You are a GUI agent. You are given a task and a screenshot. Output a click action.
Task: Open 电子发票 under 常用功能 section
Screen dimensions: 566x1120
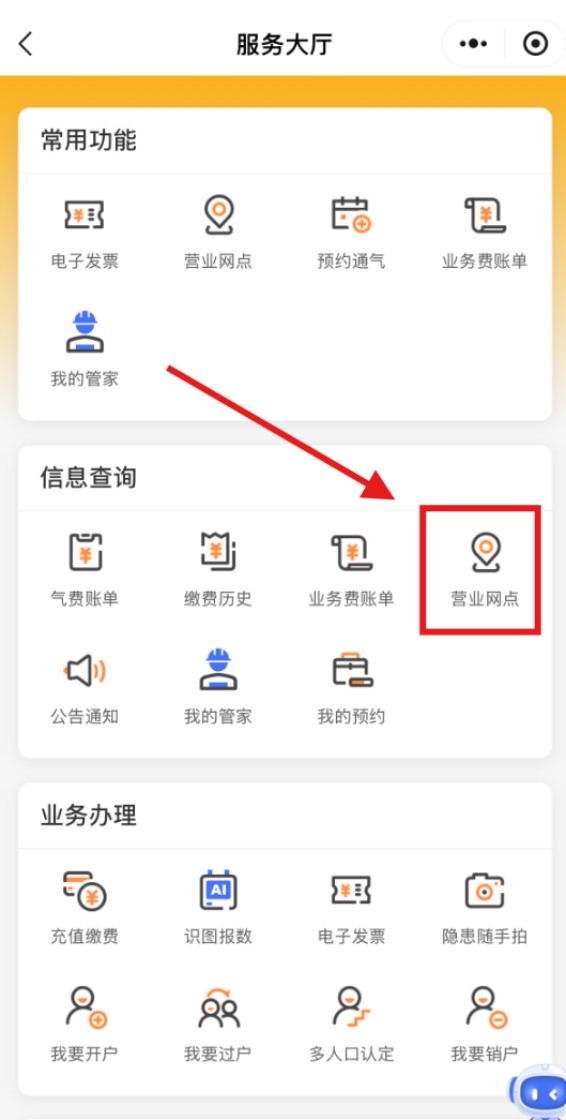tap(84, 234)
